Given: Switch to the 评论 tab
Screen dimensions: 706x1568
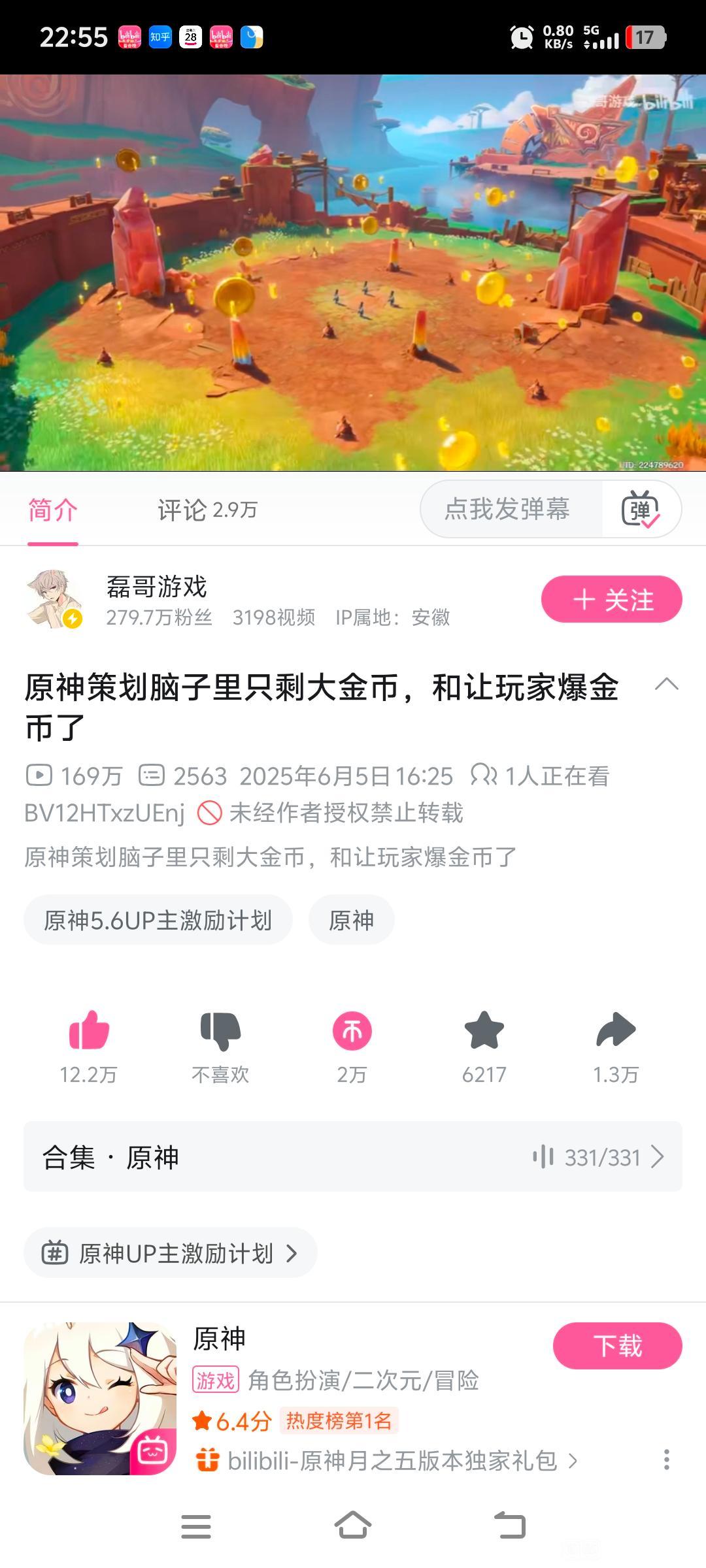Looking at the screenshot, I should click(207, 510).
